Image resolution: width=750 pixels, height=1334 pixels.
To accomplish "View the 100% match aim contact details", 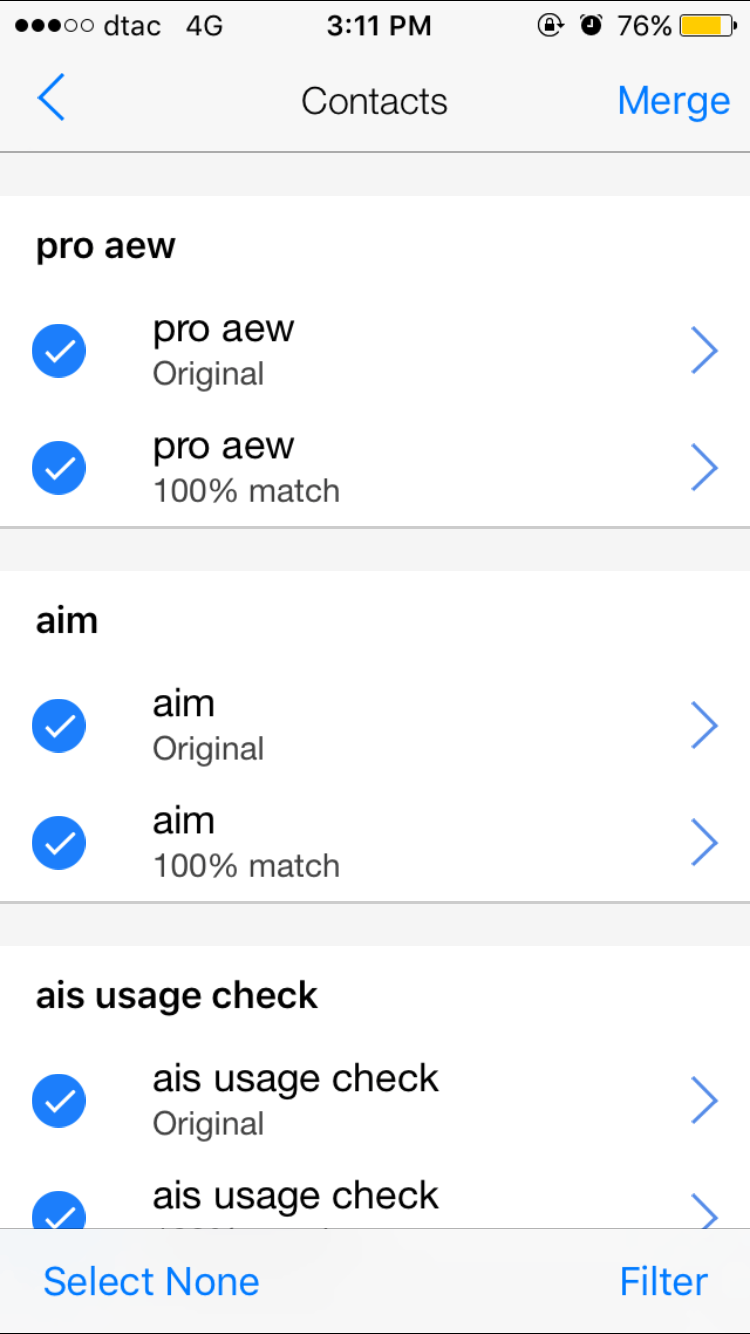I will click(x=705, y=843).
